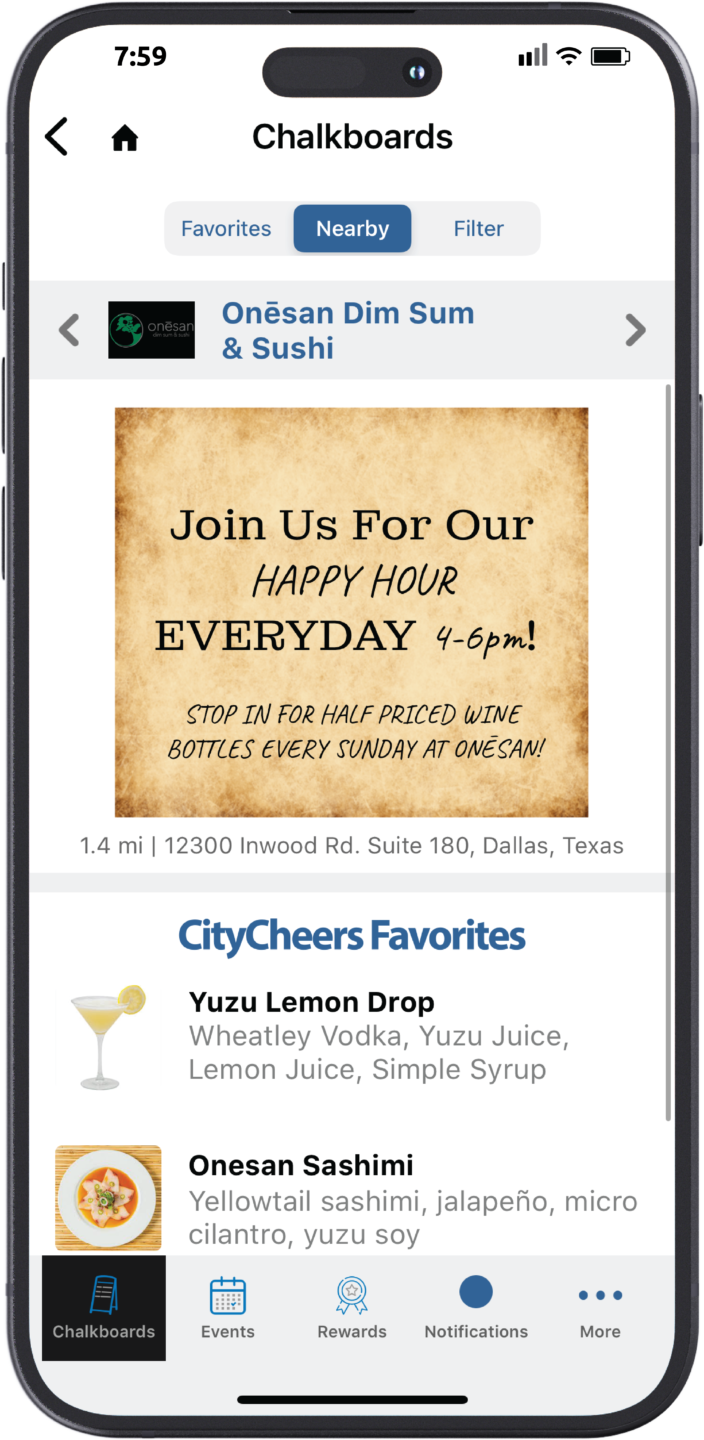
Task: Switch to the Favorites segment
Action: (226, 229)
